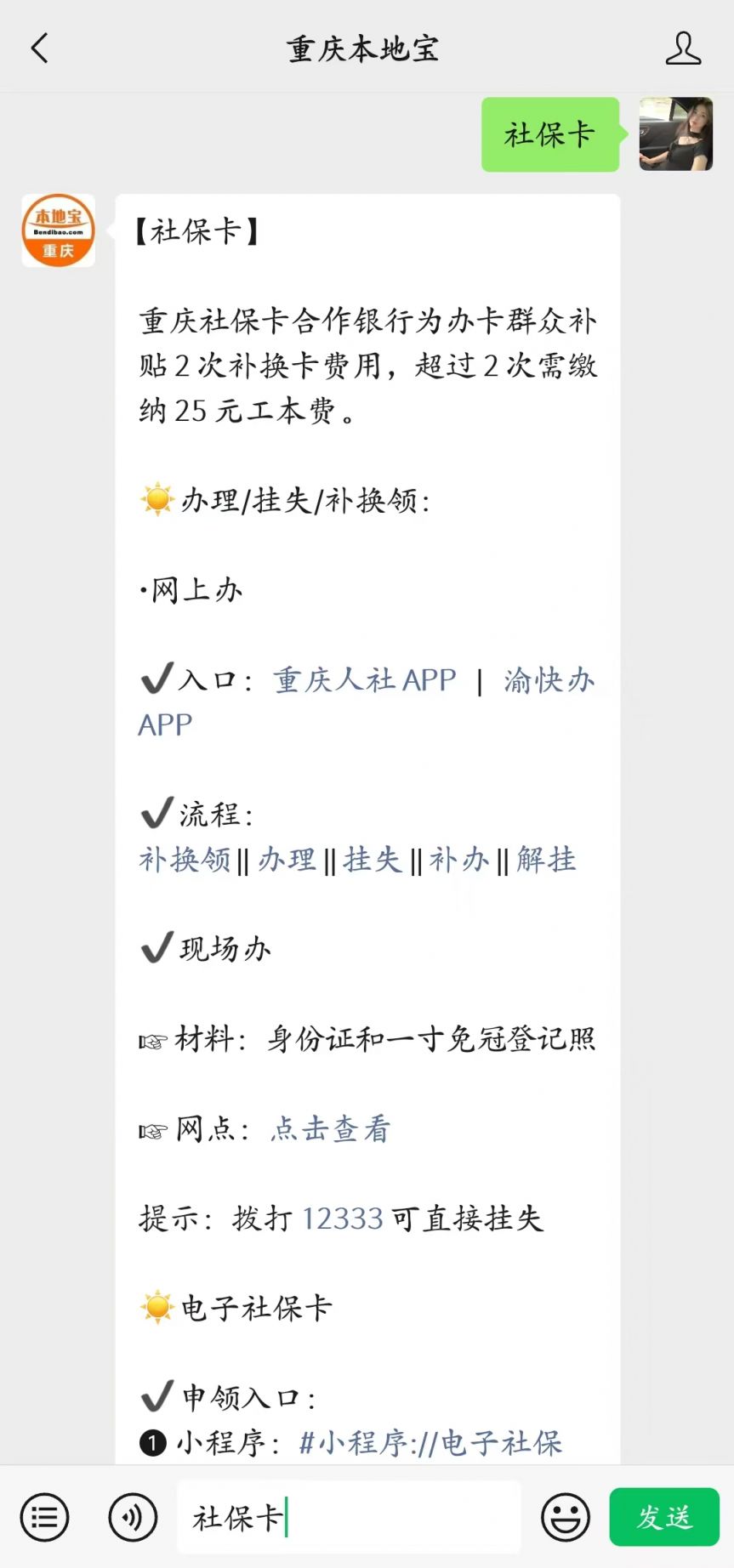Go back from the 重庆本地宝 chat
Image resolution: width=734 pixels, height=1568 pixels.
coord(39,48)
